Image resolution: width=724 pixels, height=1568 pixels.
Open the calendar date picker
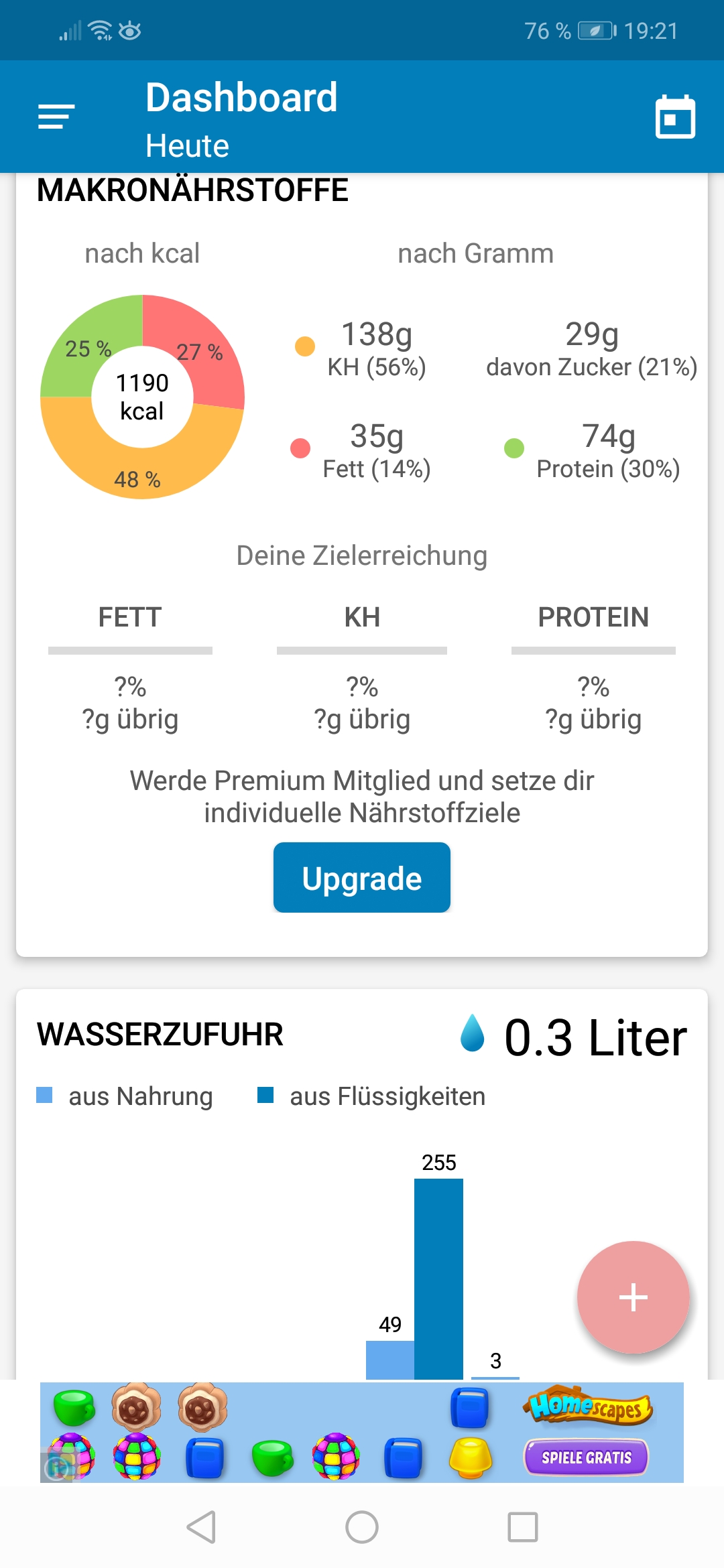674,117
